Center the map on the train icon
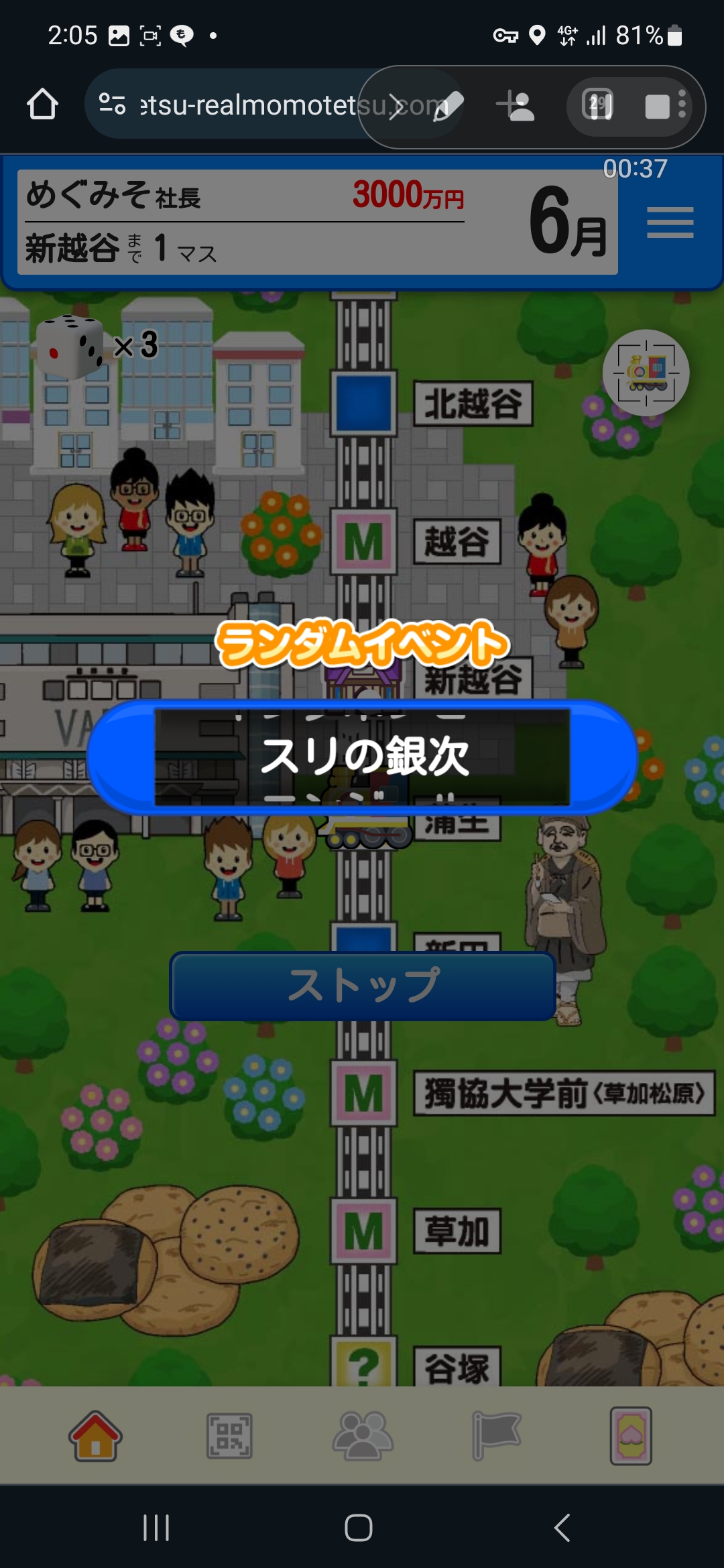This screenshot has width=724, height=1568. (x=646, y=373)
